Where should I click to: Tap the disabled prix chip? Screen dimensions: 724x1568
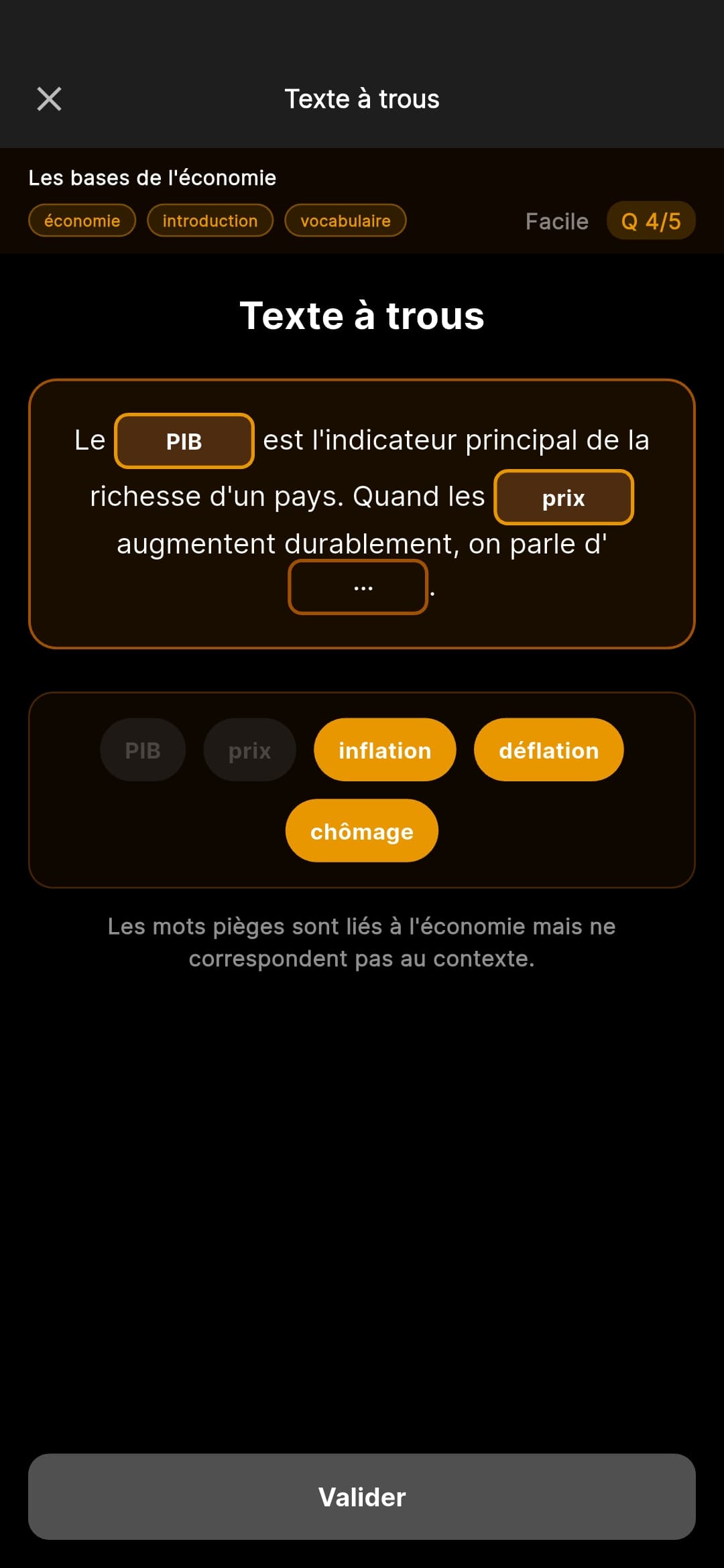coord(249,749)
